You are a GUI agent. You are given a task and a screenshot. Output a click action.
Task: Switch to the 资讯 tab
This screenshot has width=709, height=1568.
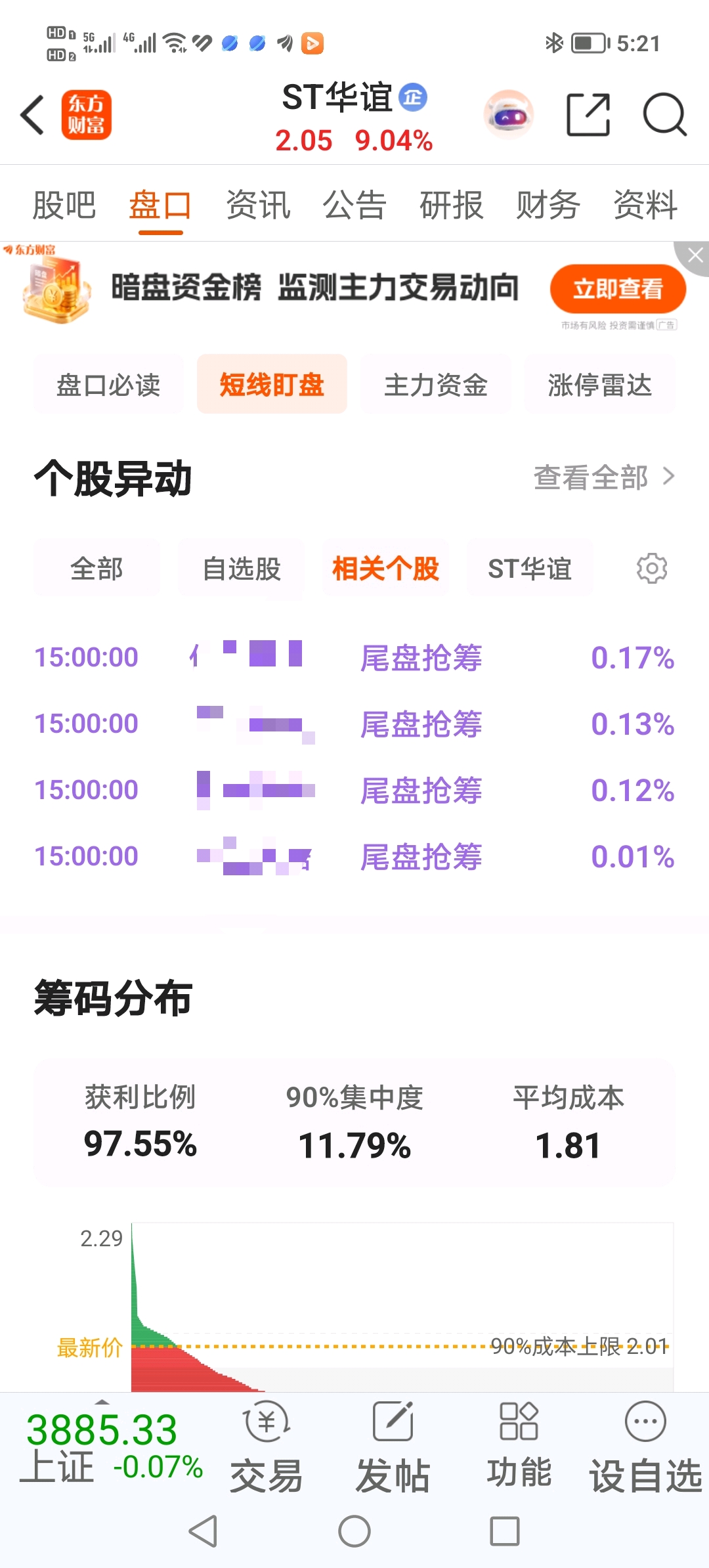[258, 205]
